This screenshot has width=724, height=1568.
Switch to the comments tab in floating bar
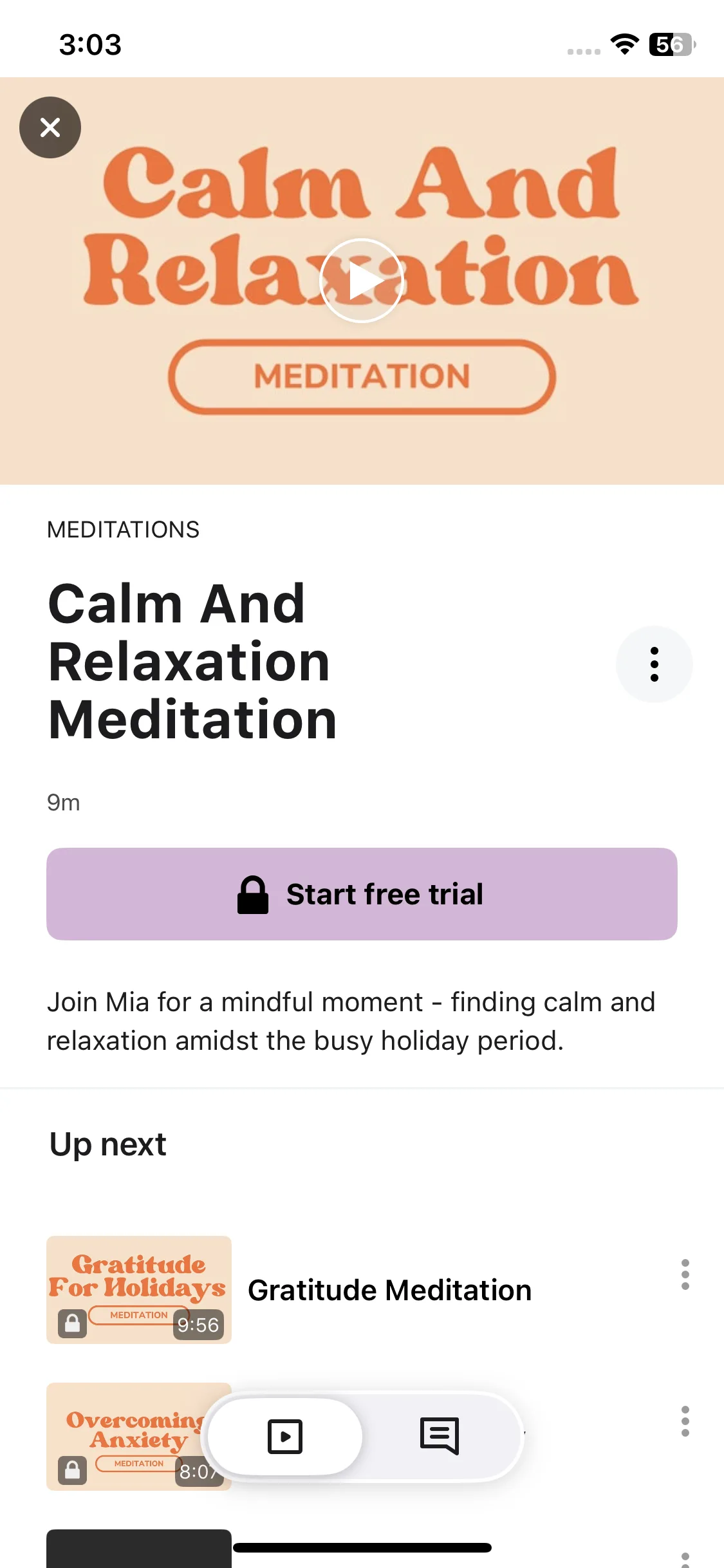[440, 1436]
